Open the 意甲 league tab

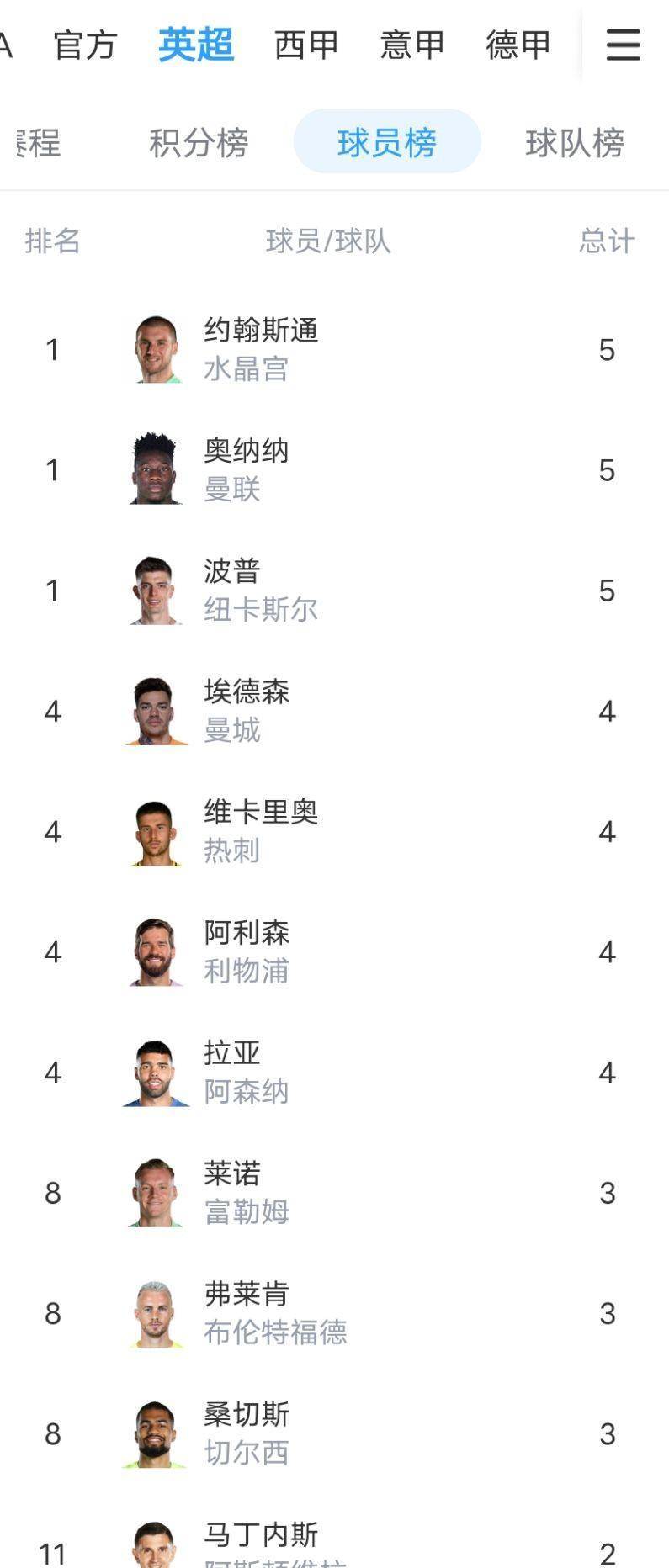pos(410,45)
